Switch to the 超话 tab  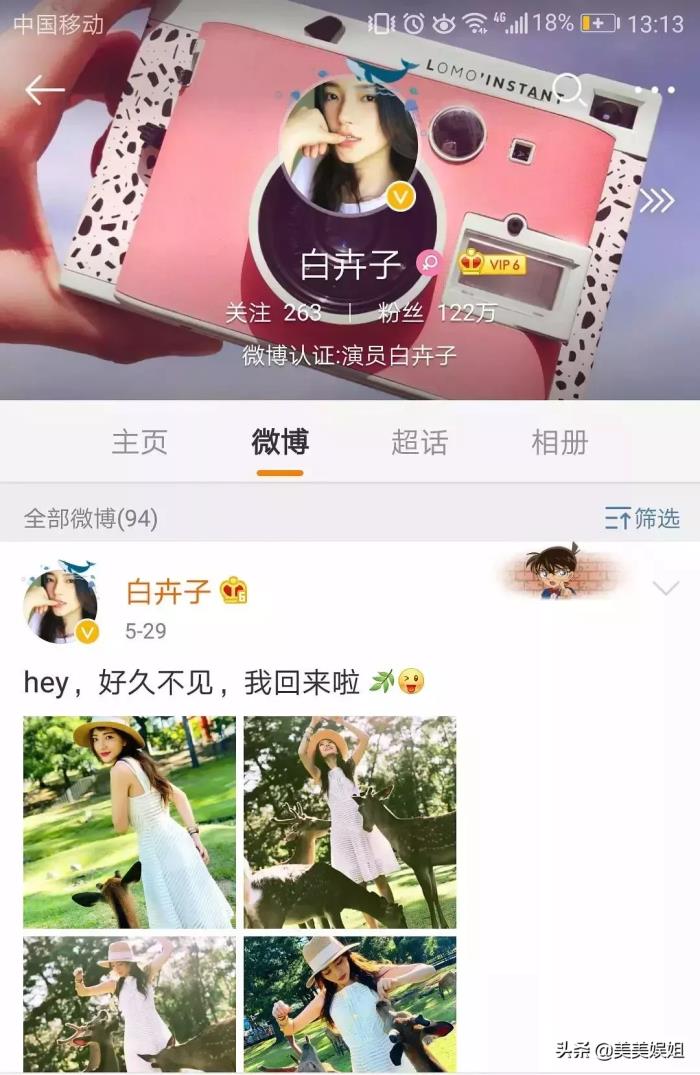pyautogui.click(x=419, y=442)
